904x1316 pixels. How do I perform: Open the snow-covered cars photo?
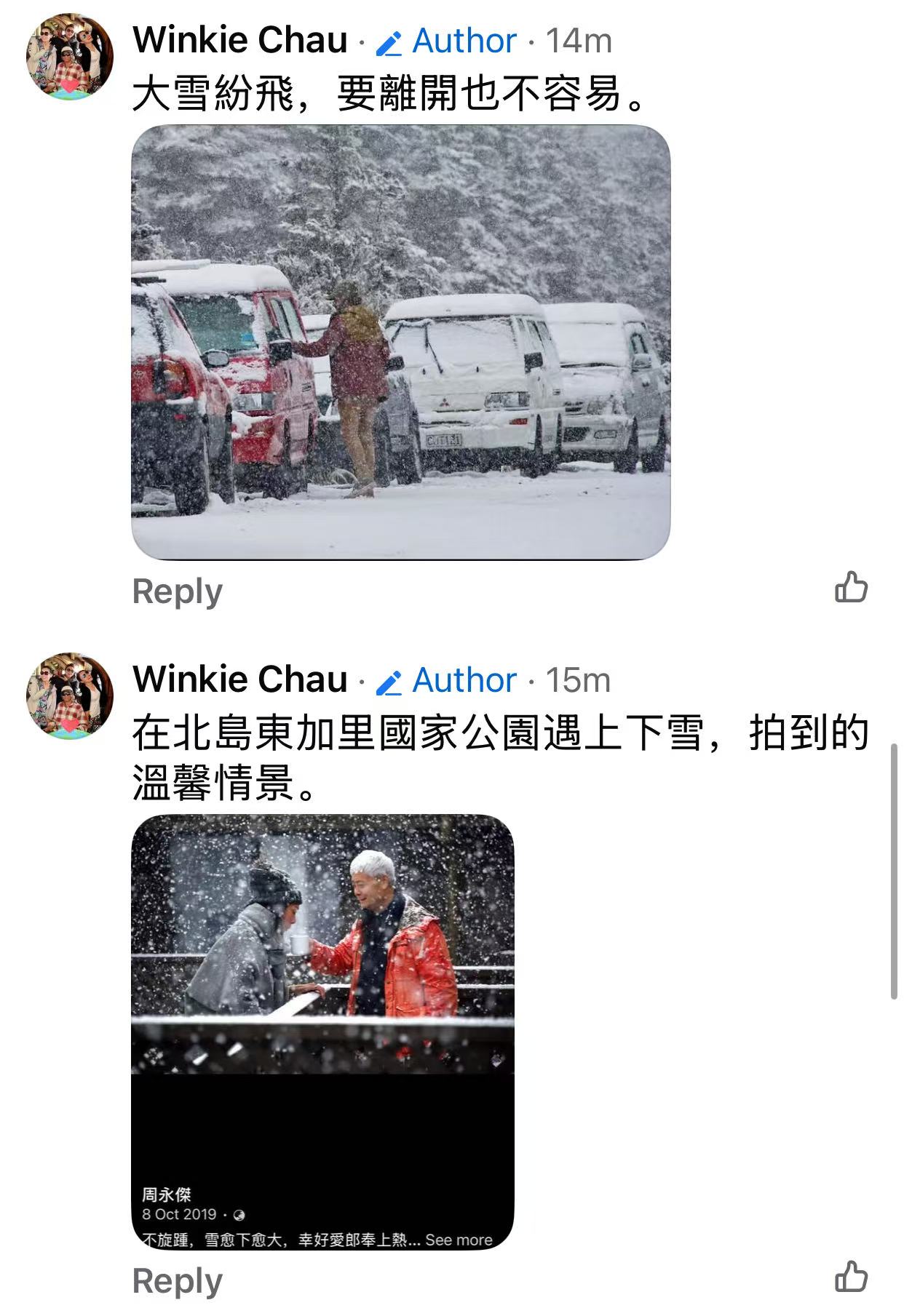(400, 342)
